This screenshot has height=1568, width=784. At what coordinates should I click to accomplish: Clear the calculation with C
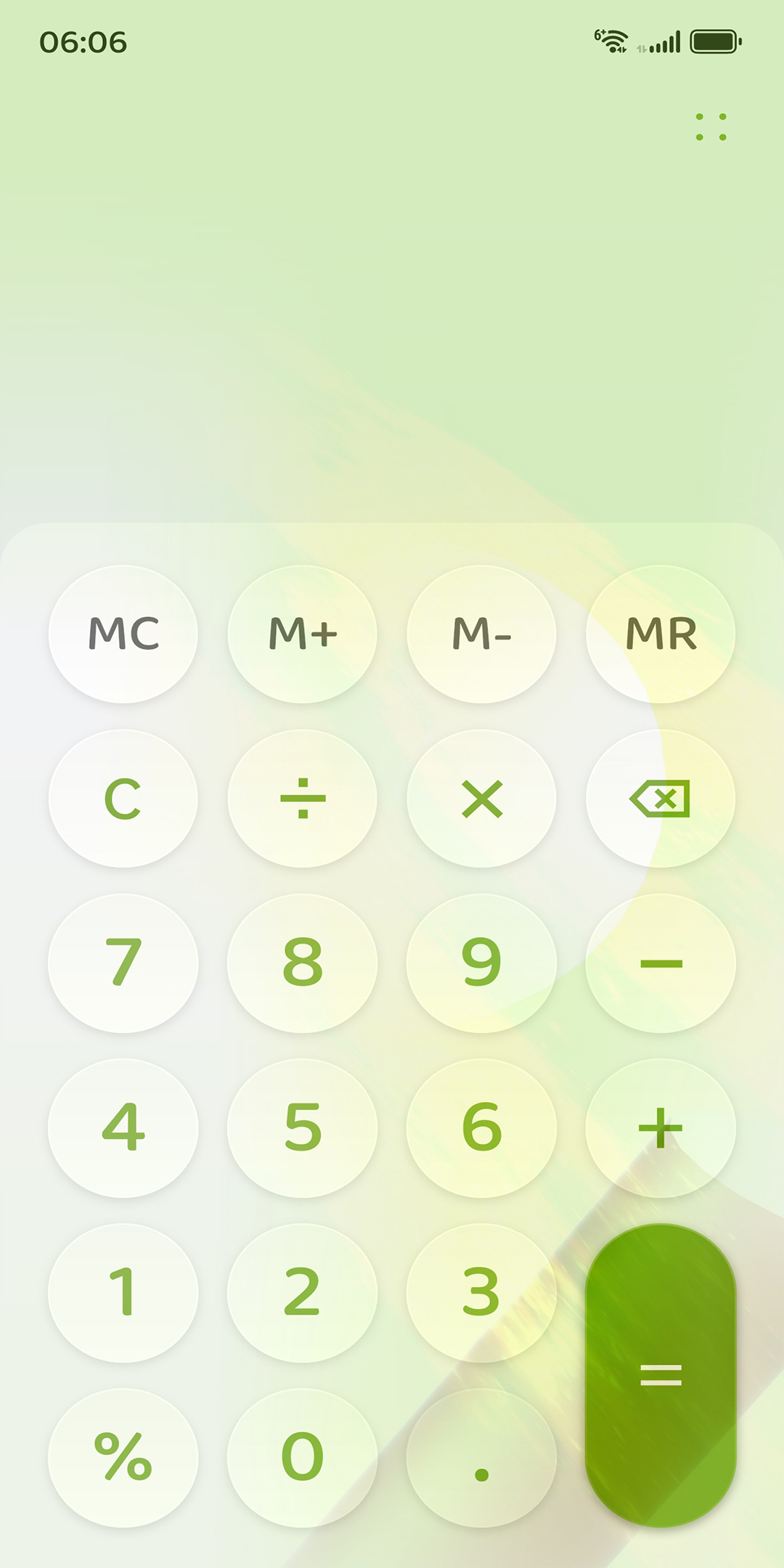(123, 799)
